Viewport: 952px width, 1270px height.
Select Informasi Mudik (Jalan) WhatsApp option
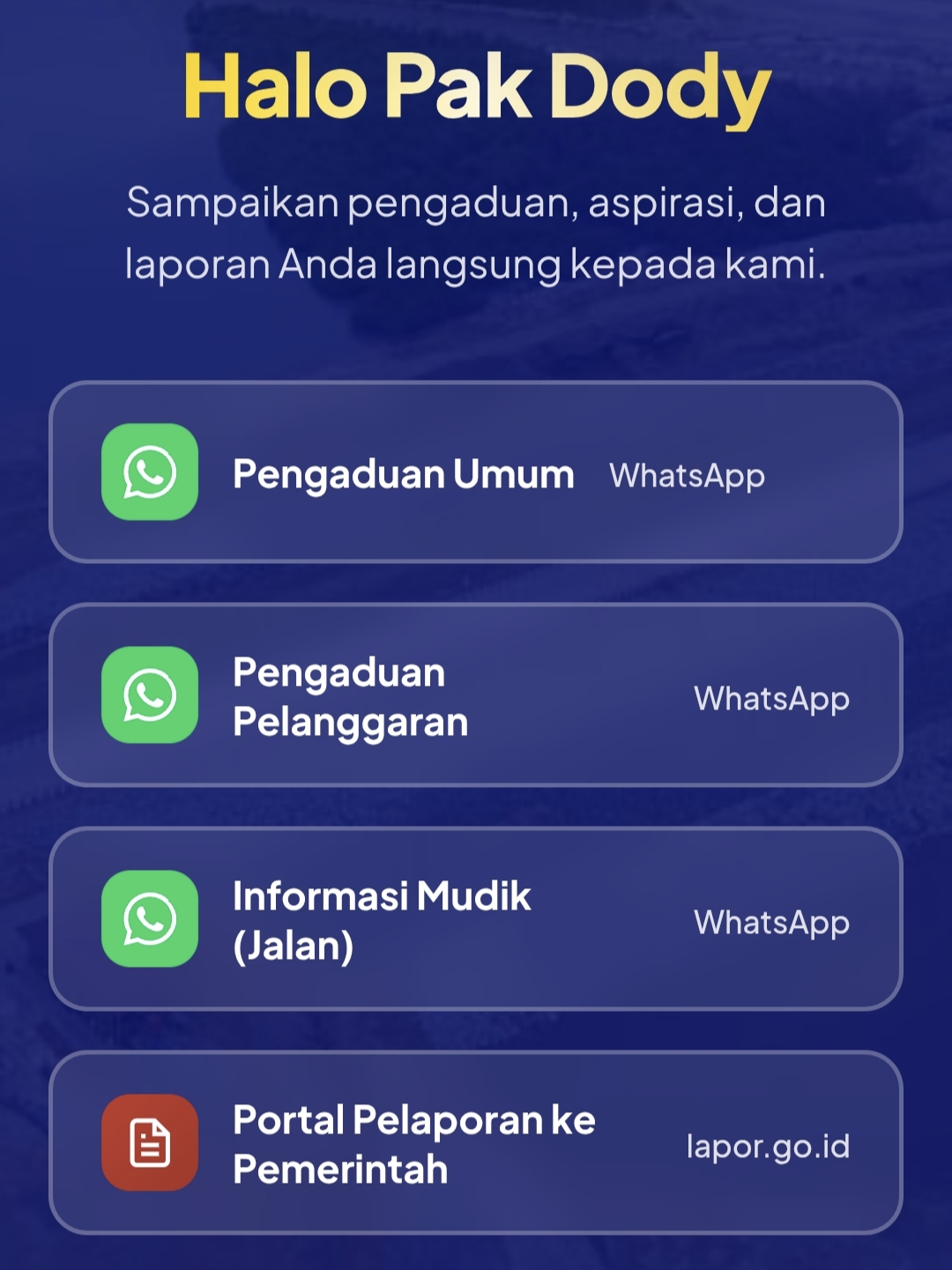[476, 919]
